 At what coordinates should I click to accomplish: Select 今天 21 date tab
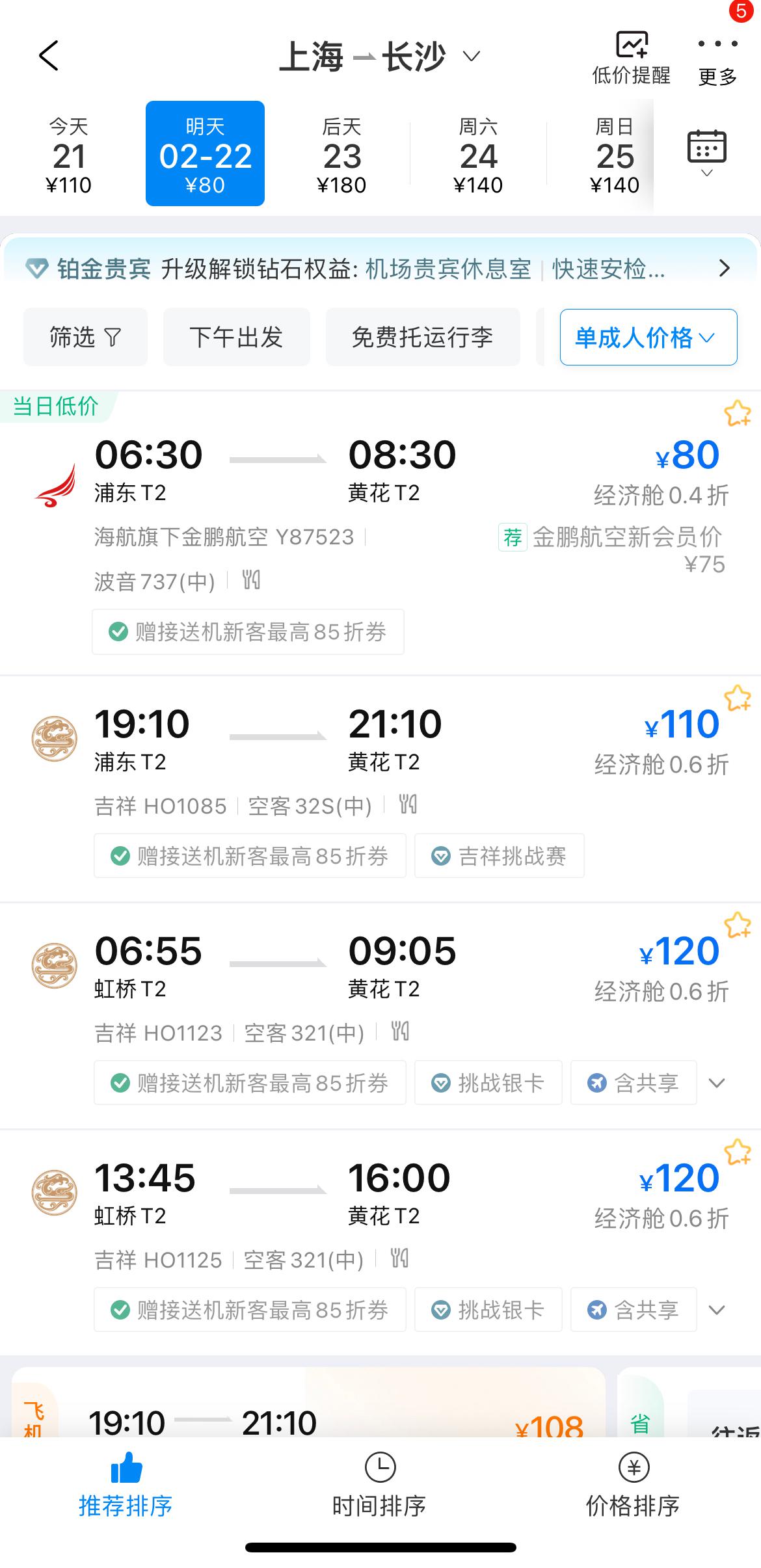coord(69,155)
